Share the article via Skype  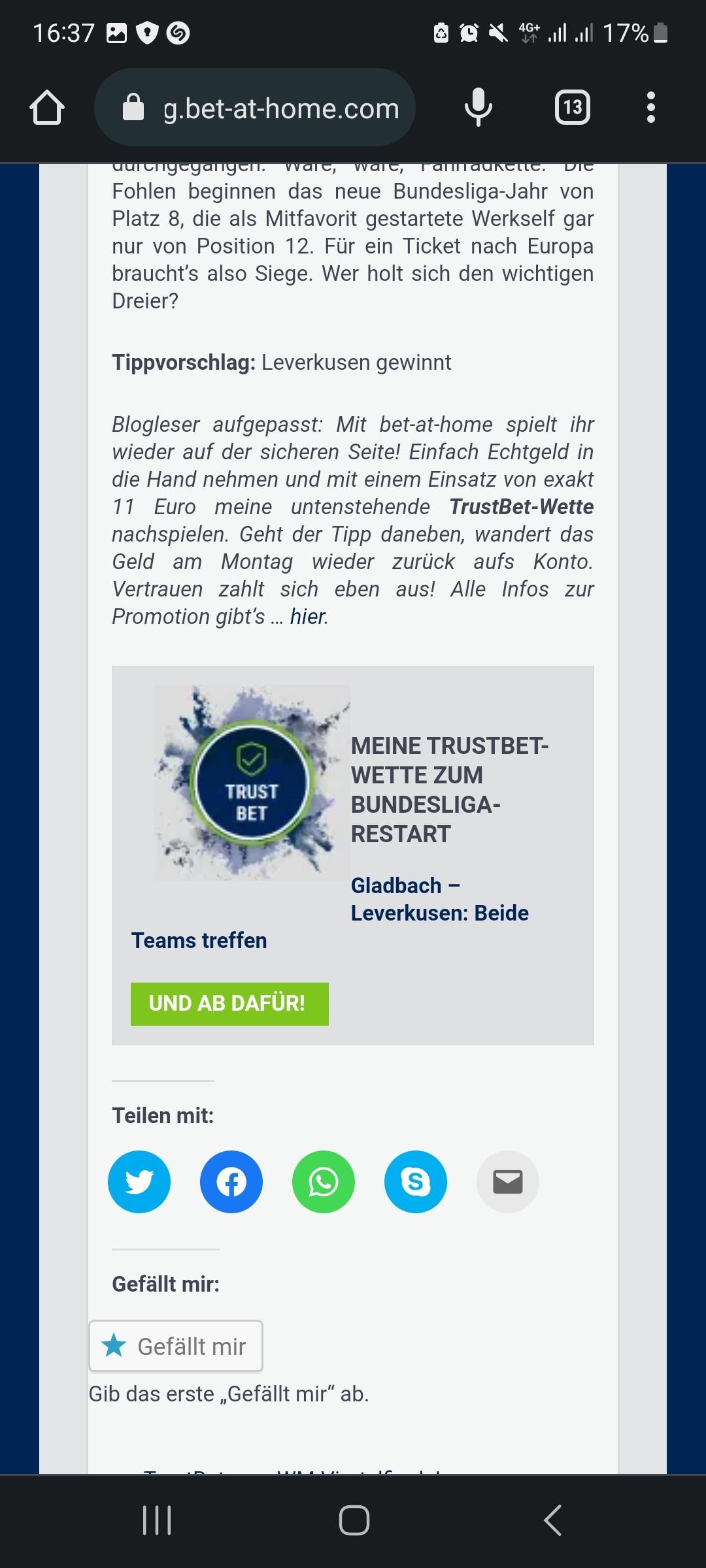click(x=416, y=1182)
